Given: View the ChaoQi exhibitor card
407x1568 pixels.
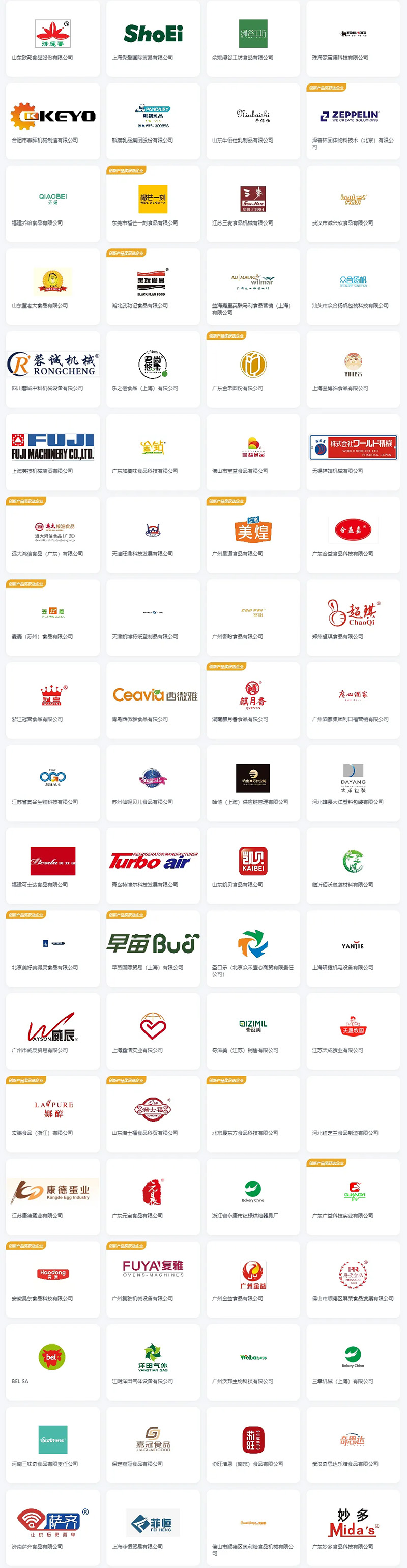Looking at the screenshot, I should (x=353, y=617).
